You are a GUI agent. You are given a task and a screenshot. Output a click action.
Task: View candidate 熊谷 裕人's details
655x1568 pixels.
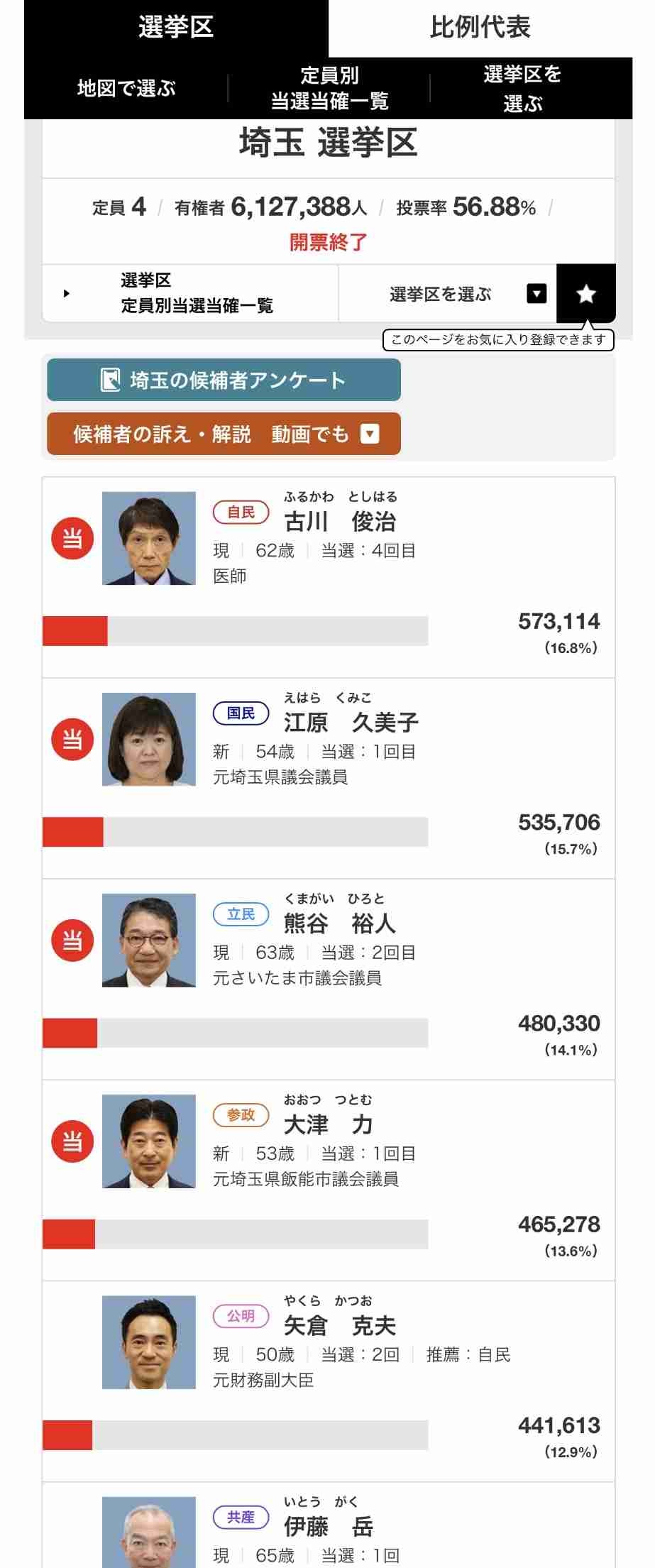click(339, 924)
